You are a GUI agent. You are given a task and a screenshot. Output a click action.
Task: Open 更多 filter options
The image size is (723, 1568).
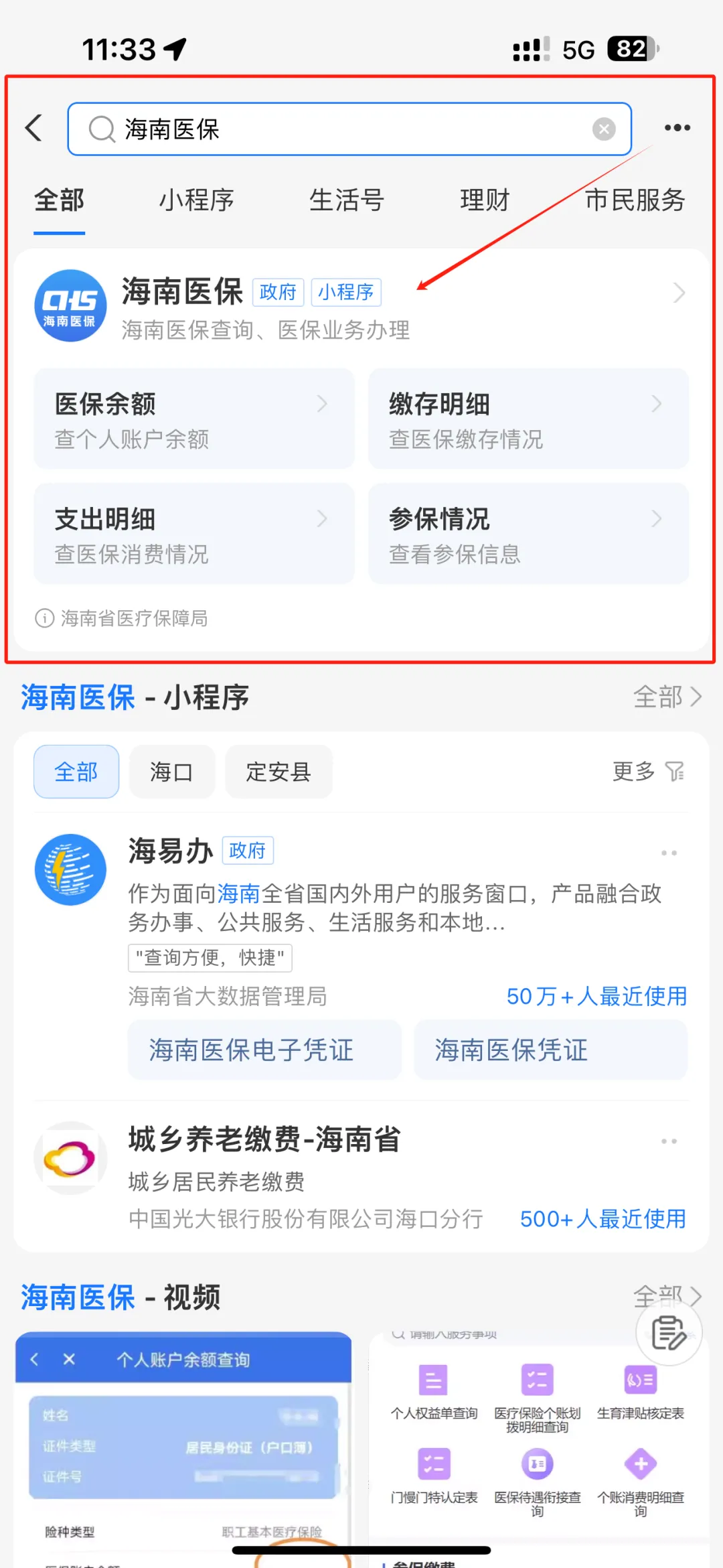point(647,772)
